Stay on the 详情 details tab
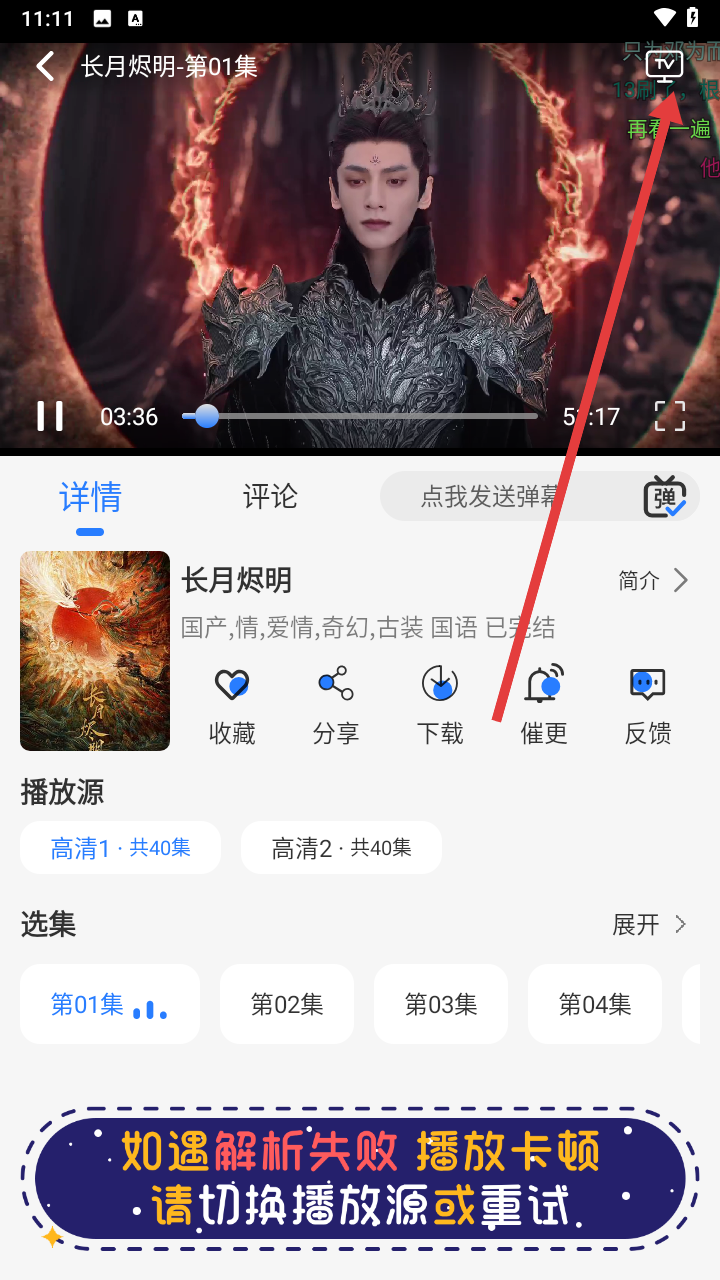This screenshot has height=1280, width=720. coord(90,497)
